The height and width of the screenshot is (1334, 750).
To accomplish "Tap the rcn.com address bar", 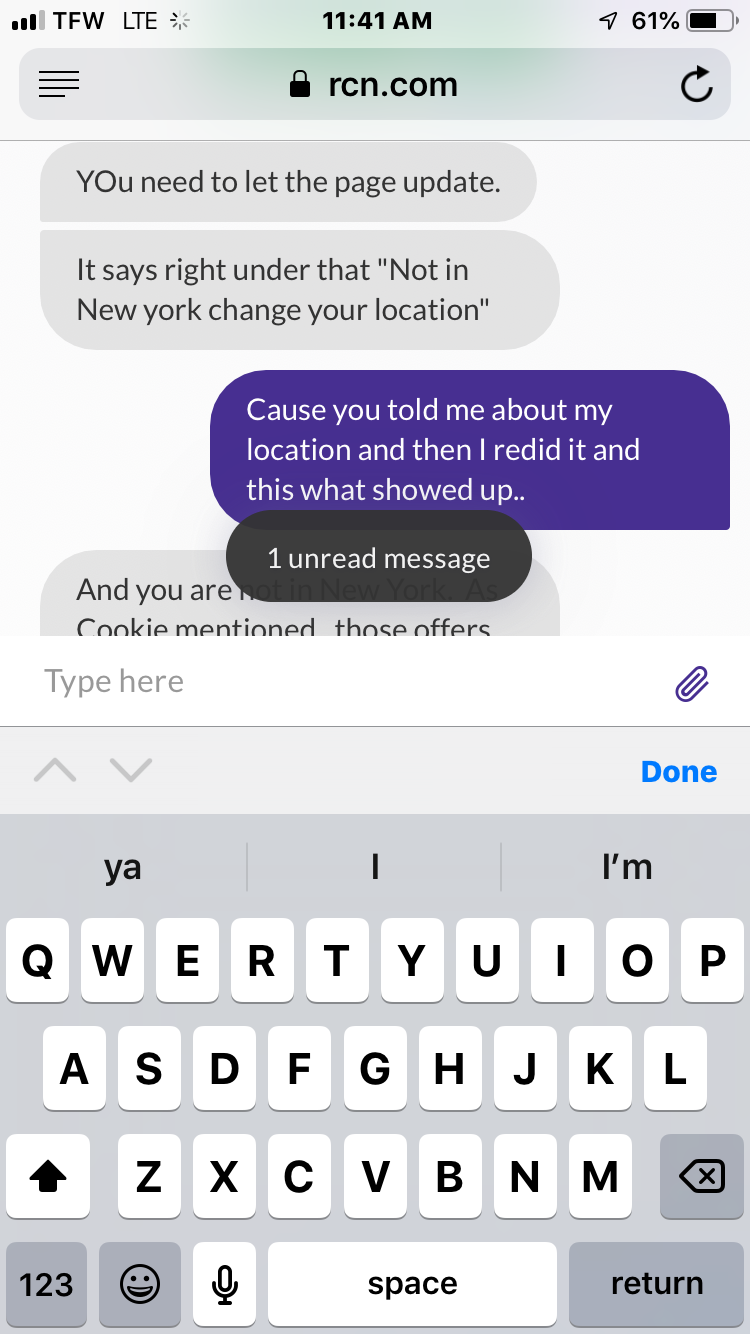I will [374, 85].
